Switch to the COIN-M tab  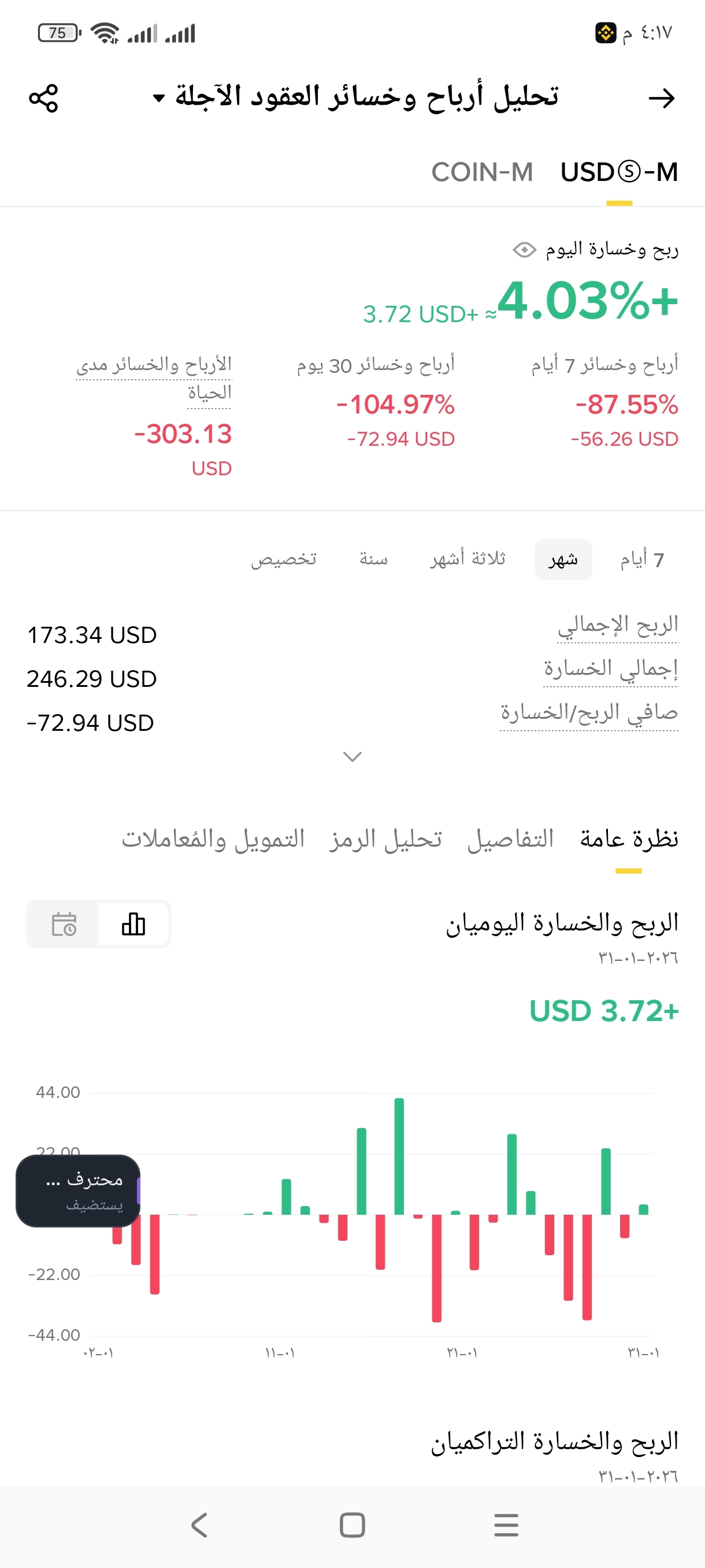[482, 172]
